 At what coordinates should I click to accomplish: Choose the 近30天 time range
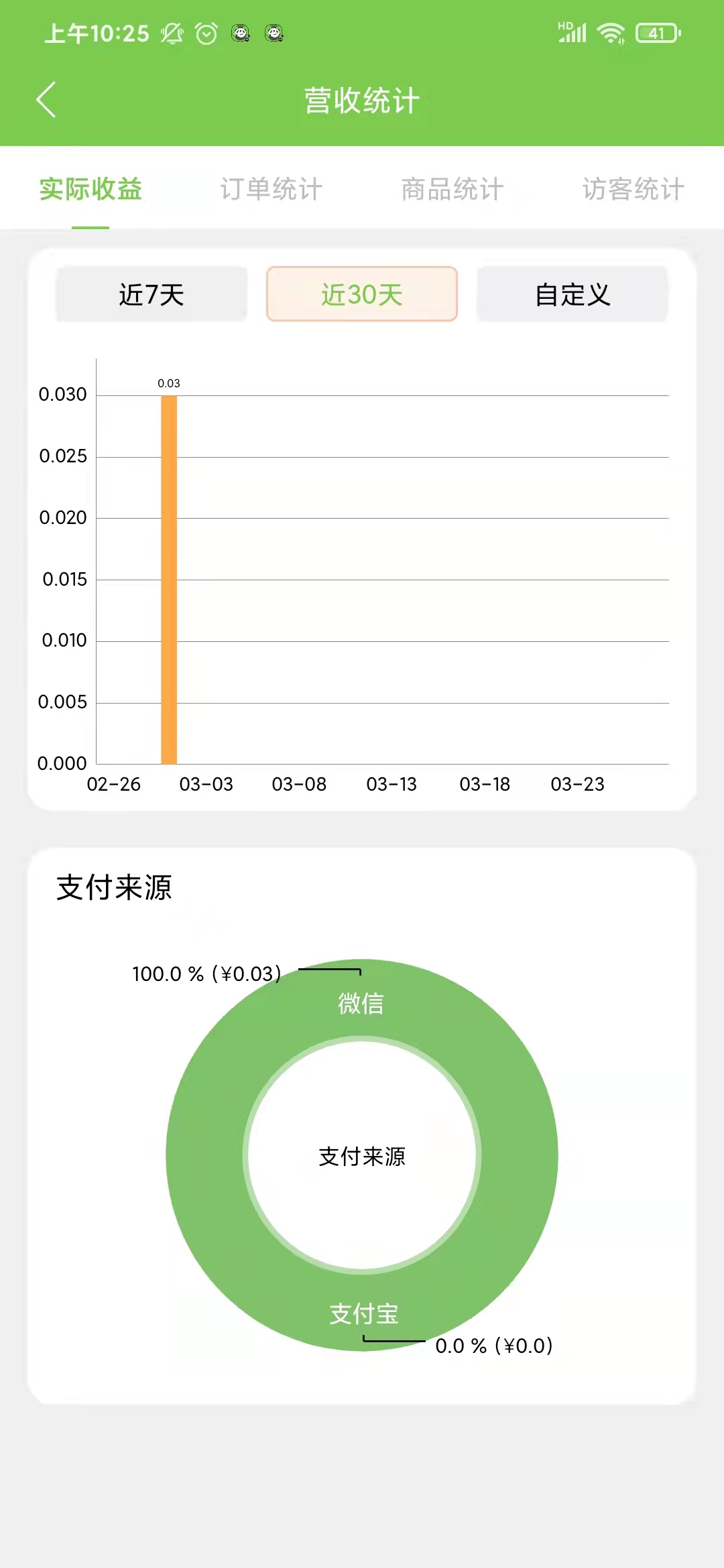click(362, 294)
